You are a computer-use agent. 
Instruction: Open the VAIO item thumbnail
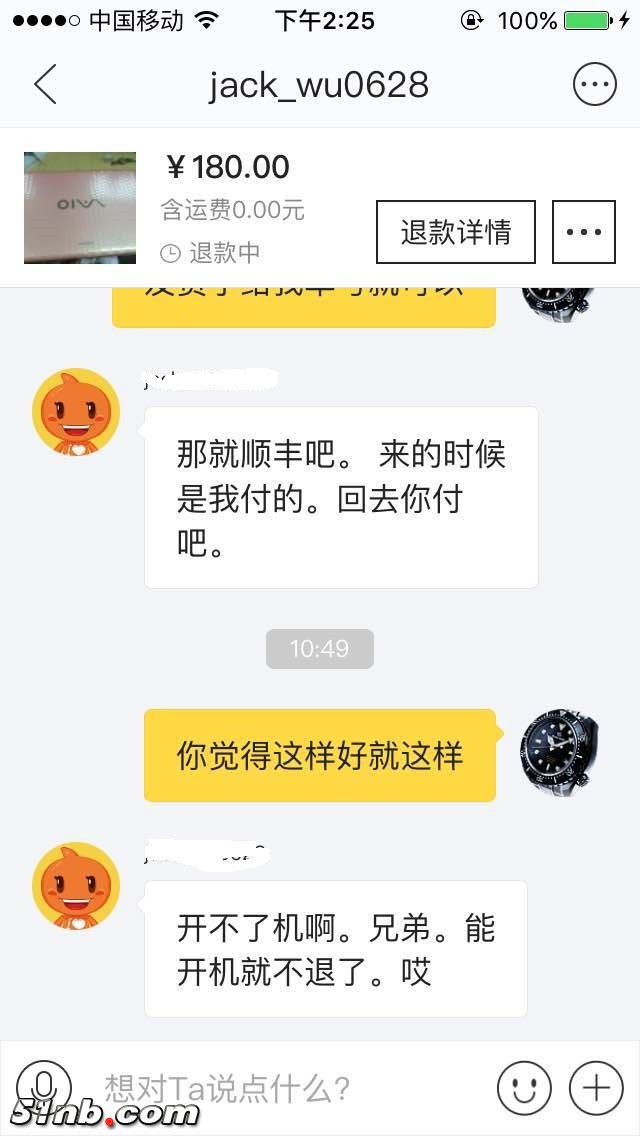click(80, 208)
